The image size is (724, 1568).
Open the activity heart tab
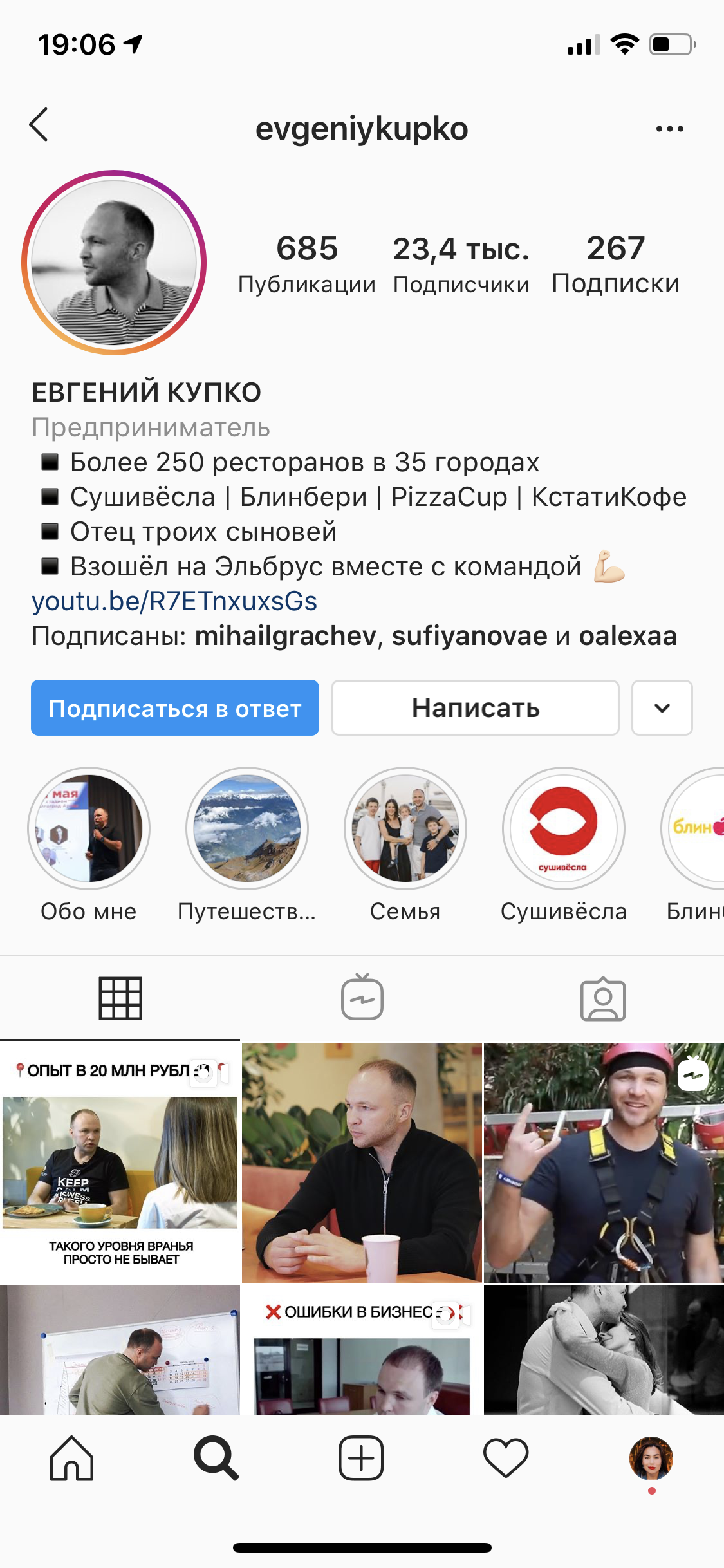(x=506, y=1459)
